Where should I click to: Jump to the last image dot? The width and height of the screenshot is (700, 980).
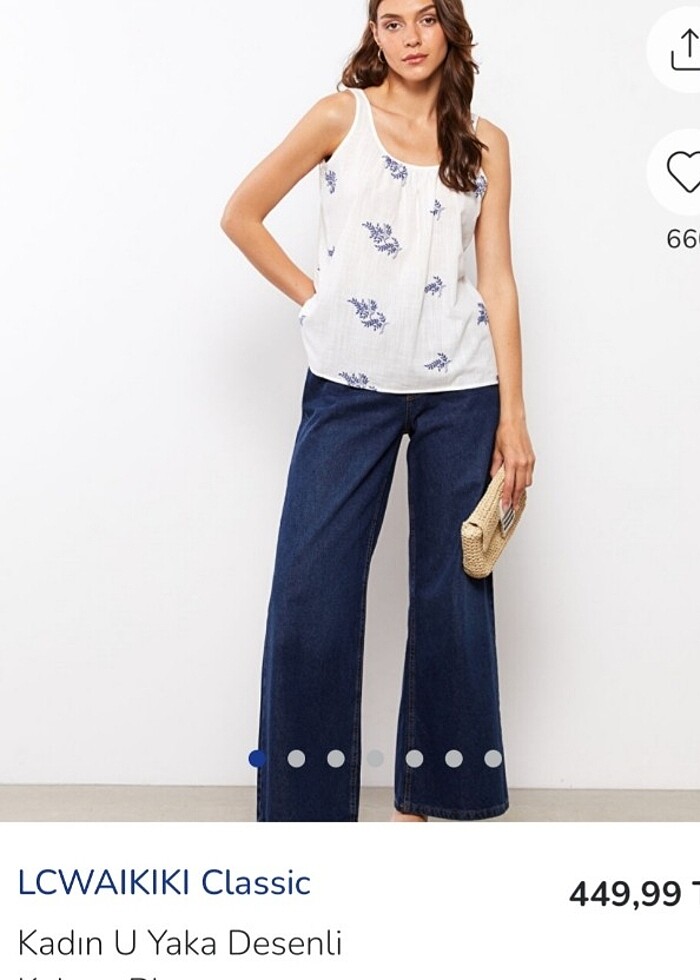(x=493, y=758)
